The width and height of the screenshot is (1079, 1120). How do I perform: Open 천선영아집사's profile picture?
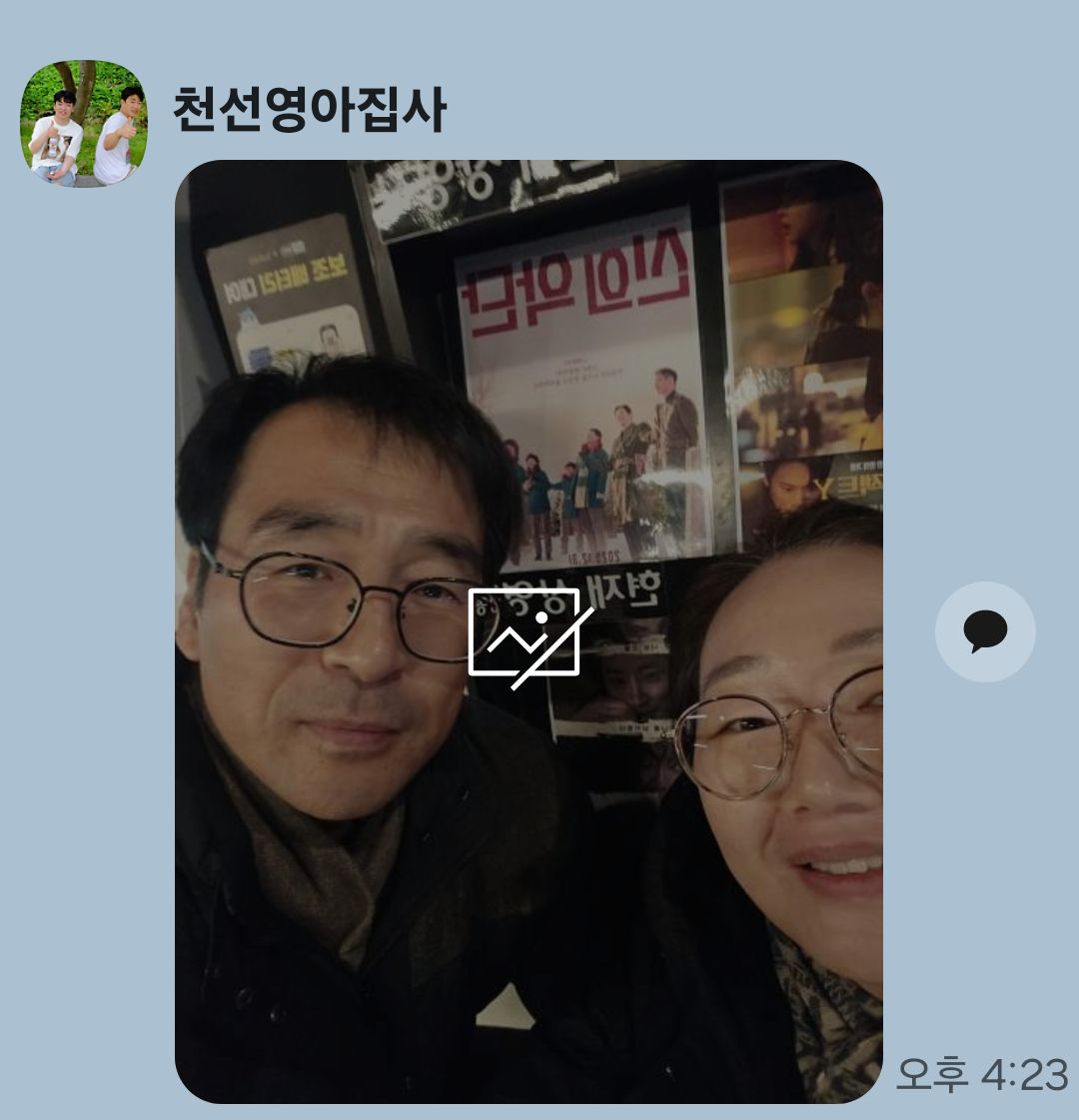[x=84, y=124]
